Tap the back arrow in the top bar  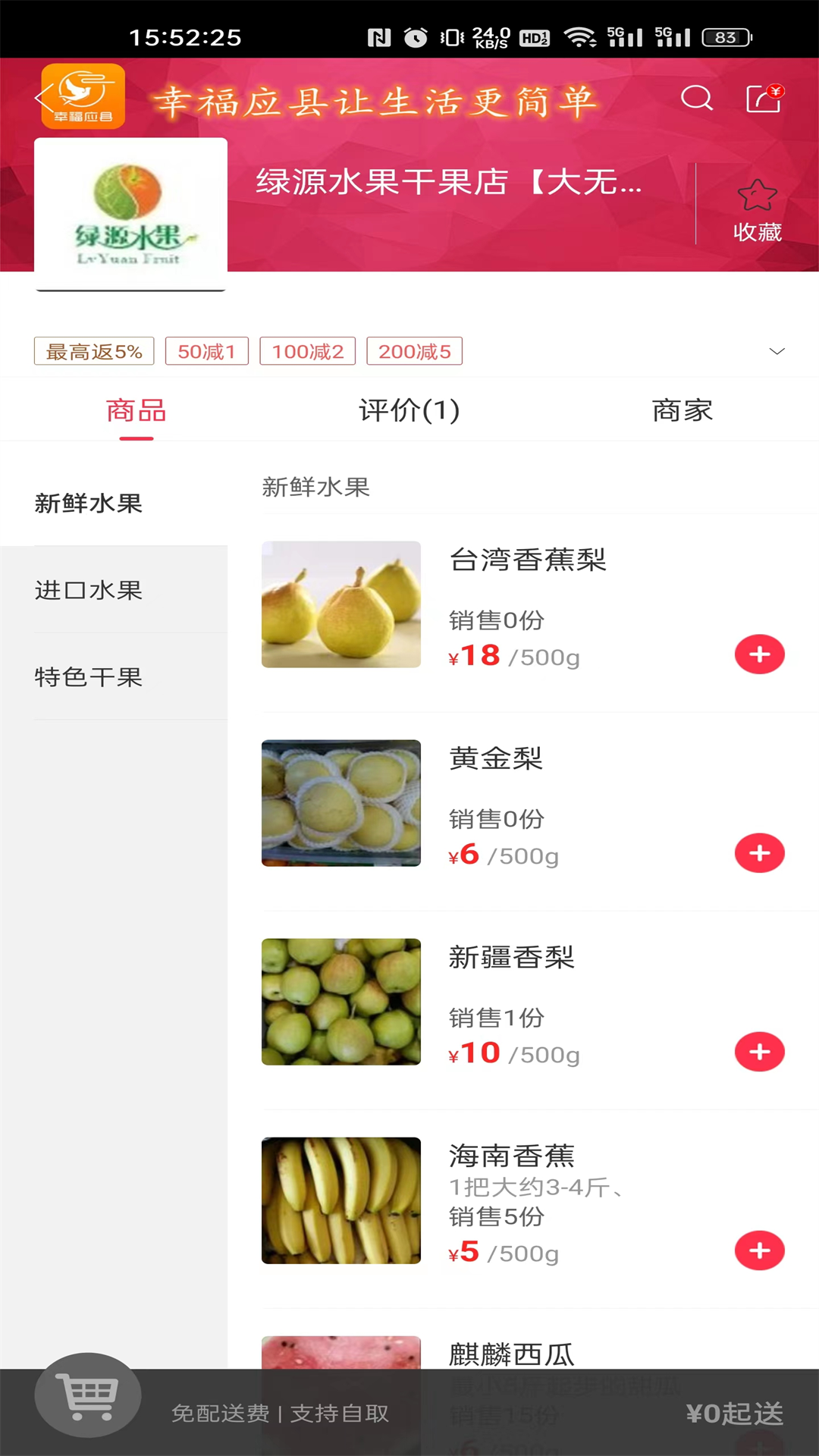coord(43,97)
